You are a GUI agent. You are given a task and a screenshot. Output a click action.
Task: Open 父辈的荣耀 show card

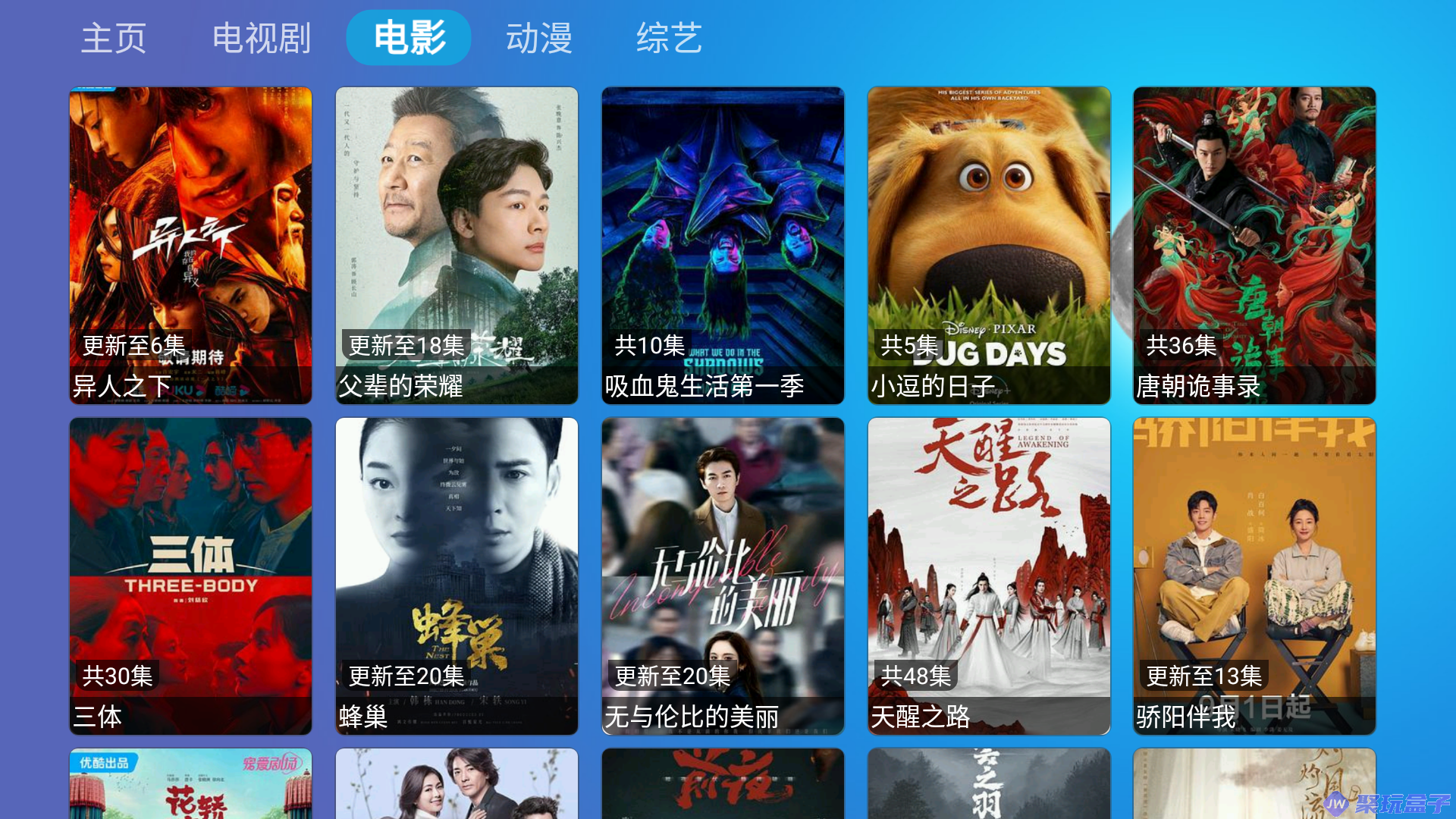tap(457, 245)
